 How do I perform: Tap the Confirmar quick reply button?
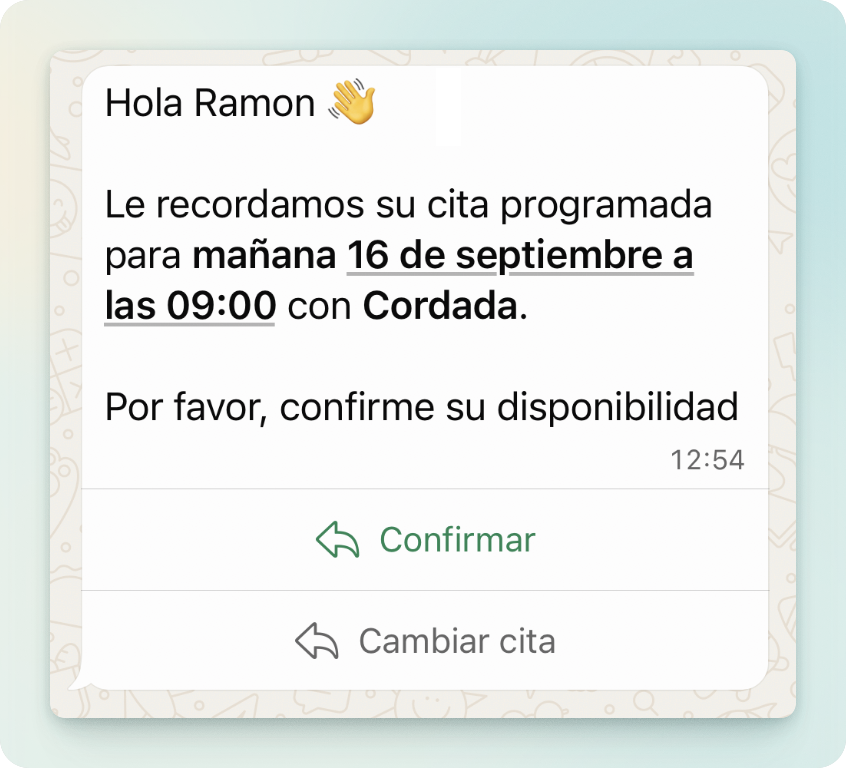425,540
